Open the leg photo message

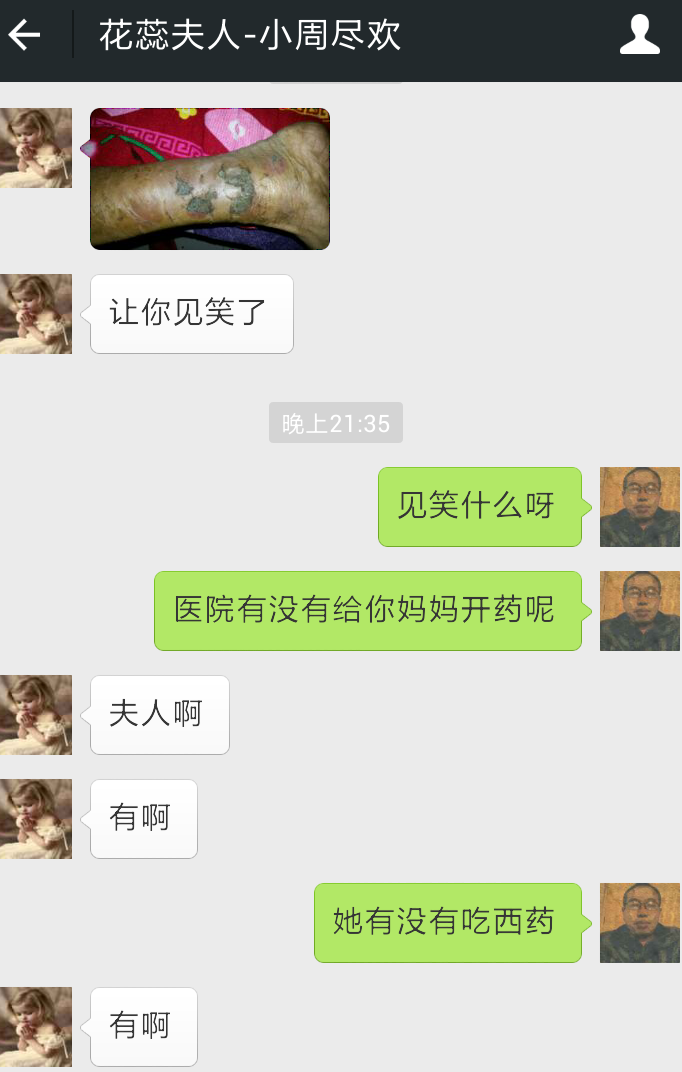pyautogui.click(x=210, y=179)
